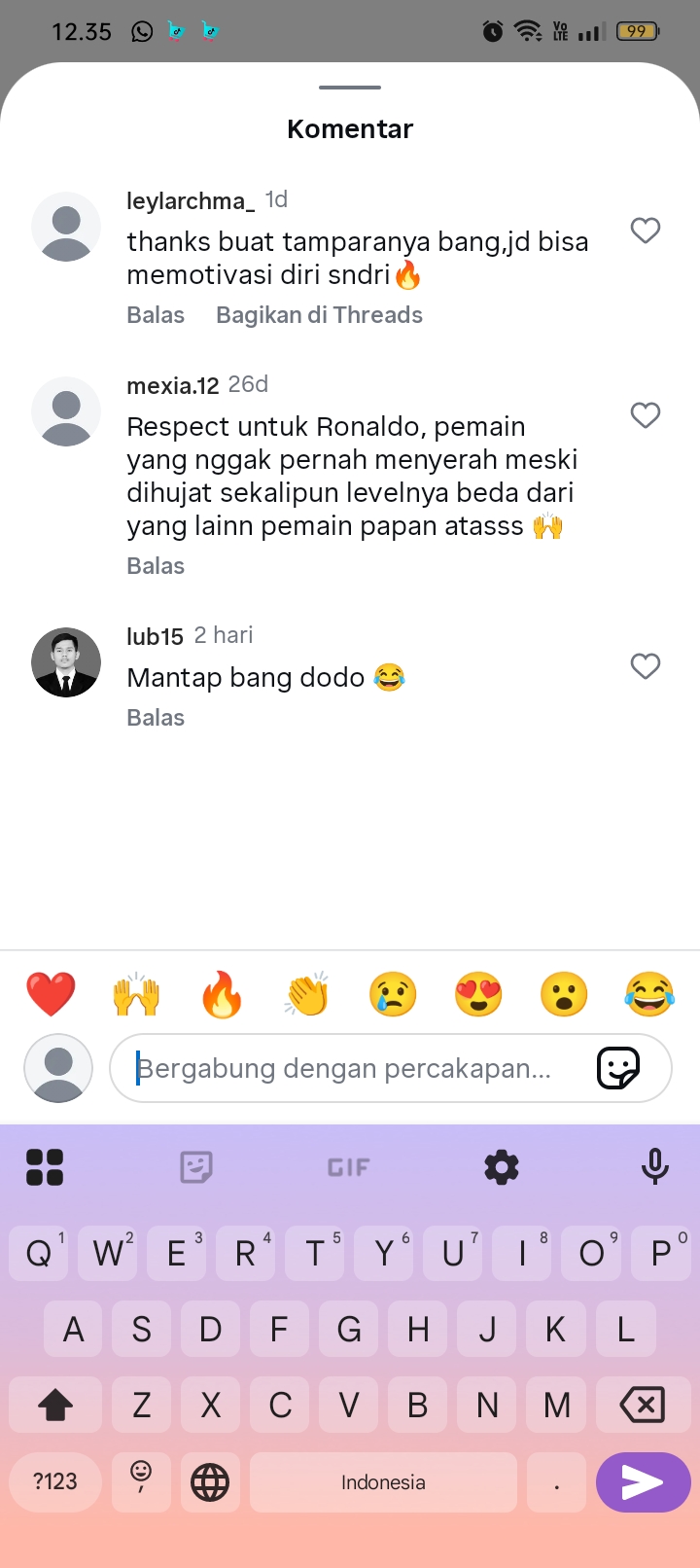This screenshot has height=1568, width=700.
Task: Open the sticker picker in comment field
Action: [x=618, y=1068]
